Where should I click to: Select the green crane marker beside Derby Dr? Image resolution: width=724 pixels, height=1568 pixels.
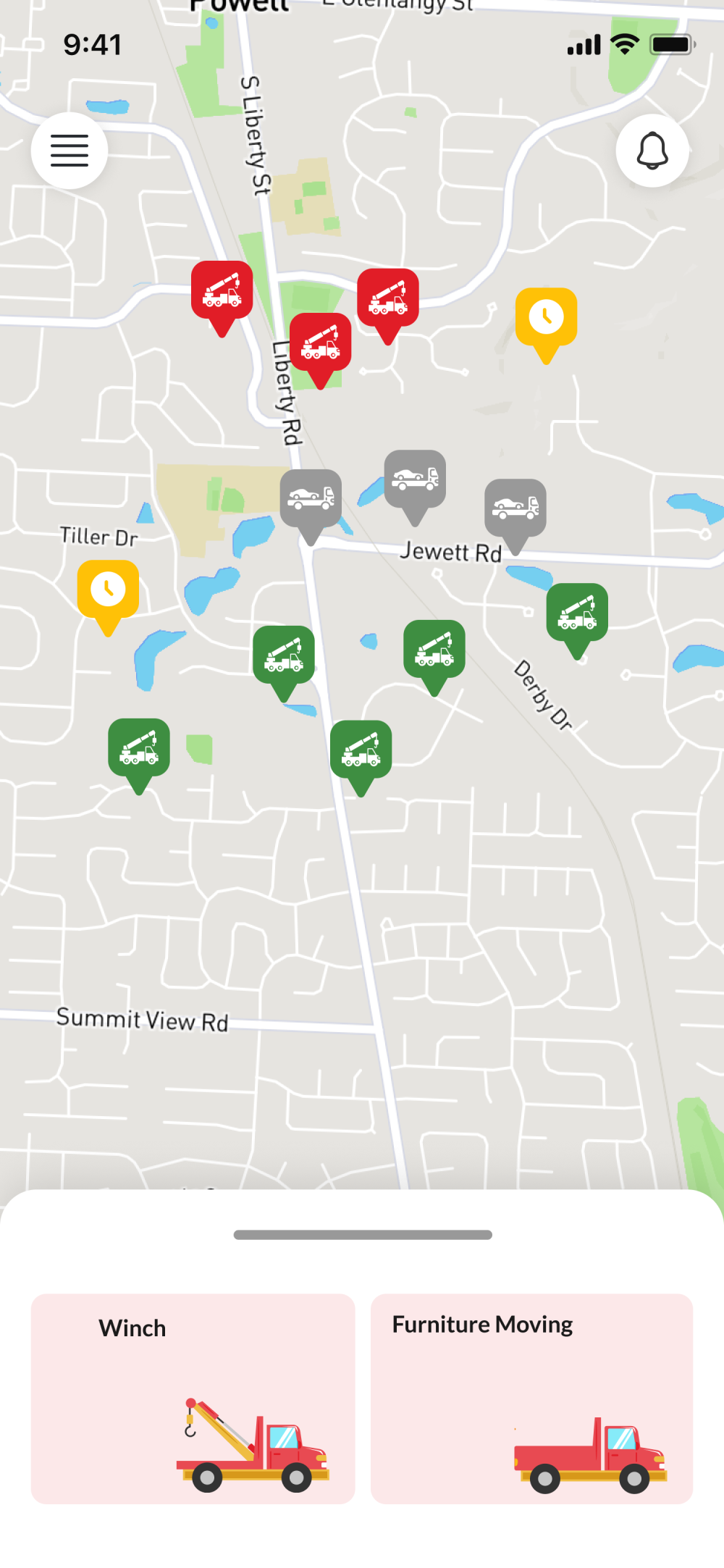point(577,614)
